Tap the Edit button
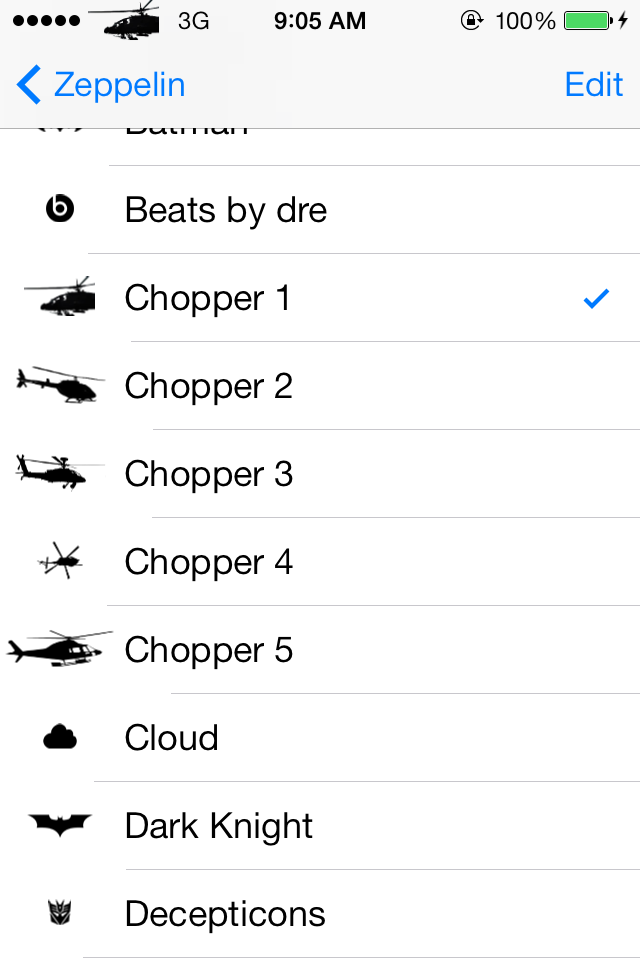 [x=593, y=85]
